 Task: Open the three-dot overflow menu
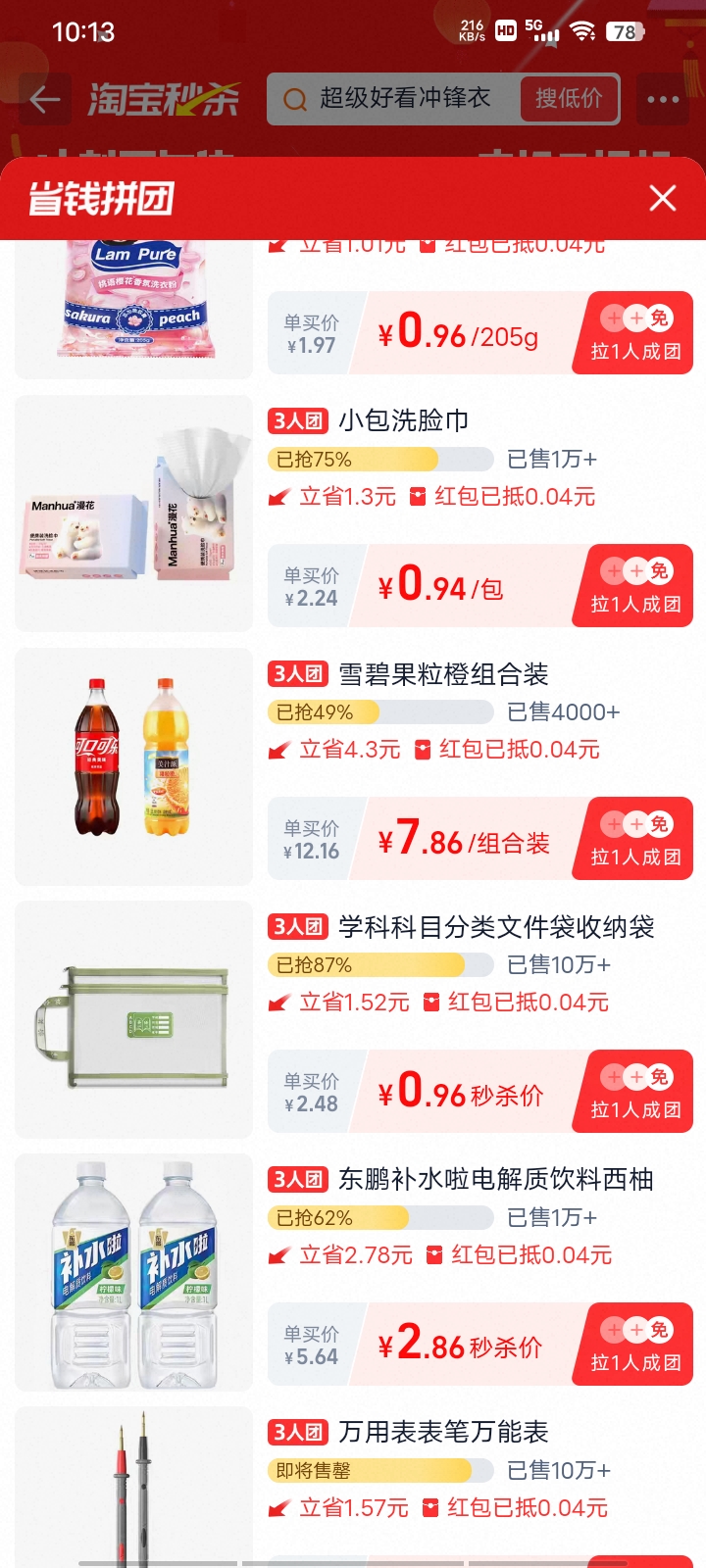pos(663,99)
